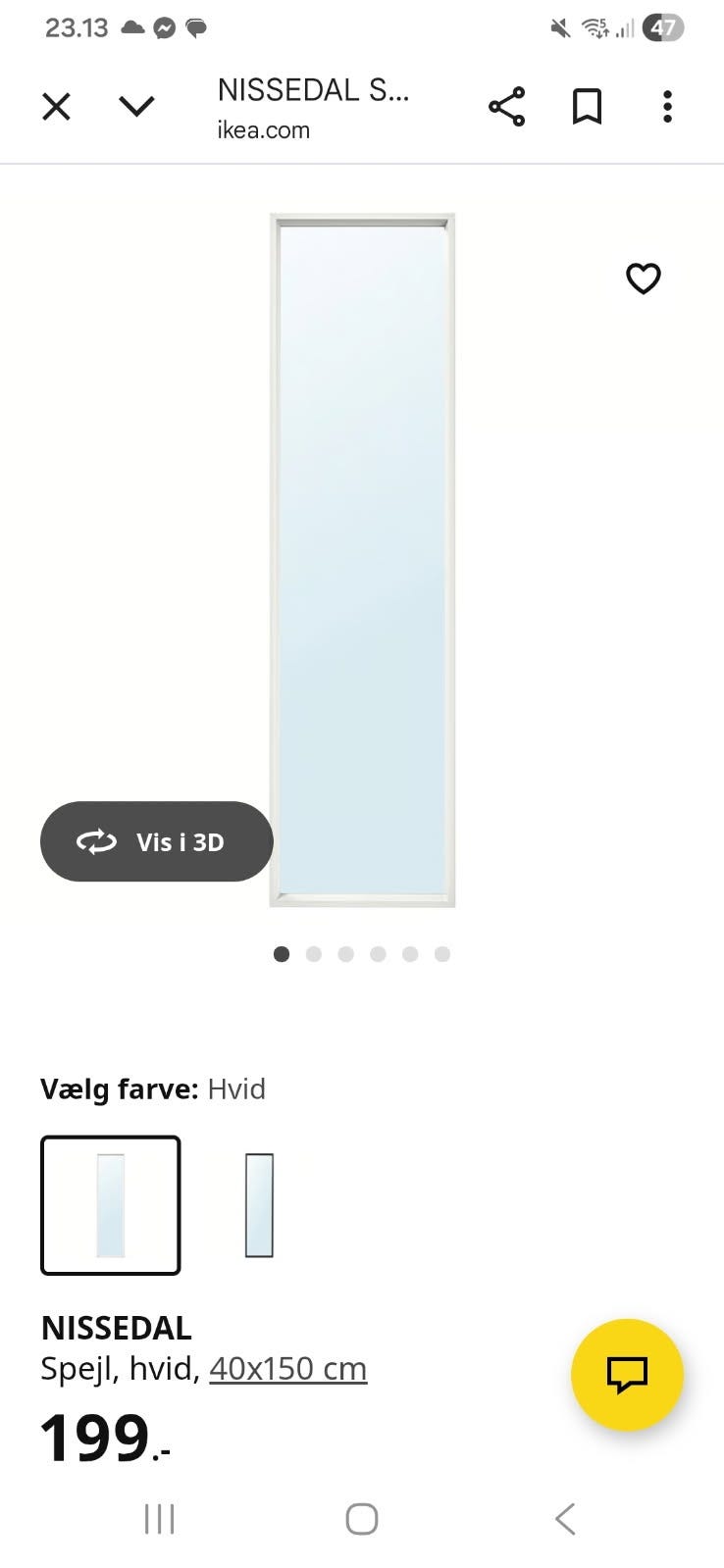Screen dimensions: 724x1568
Task: Select the white Hvid color option
Action: pyautogui.click(x=110, y=1204)
